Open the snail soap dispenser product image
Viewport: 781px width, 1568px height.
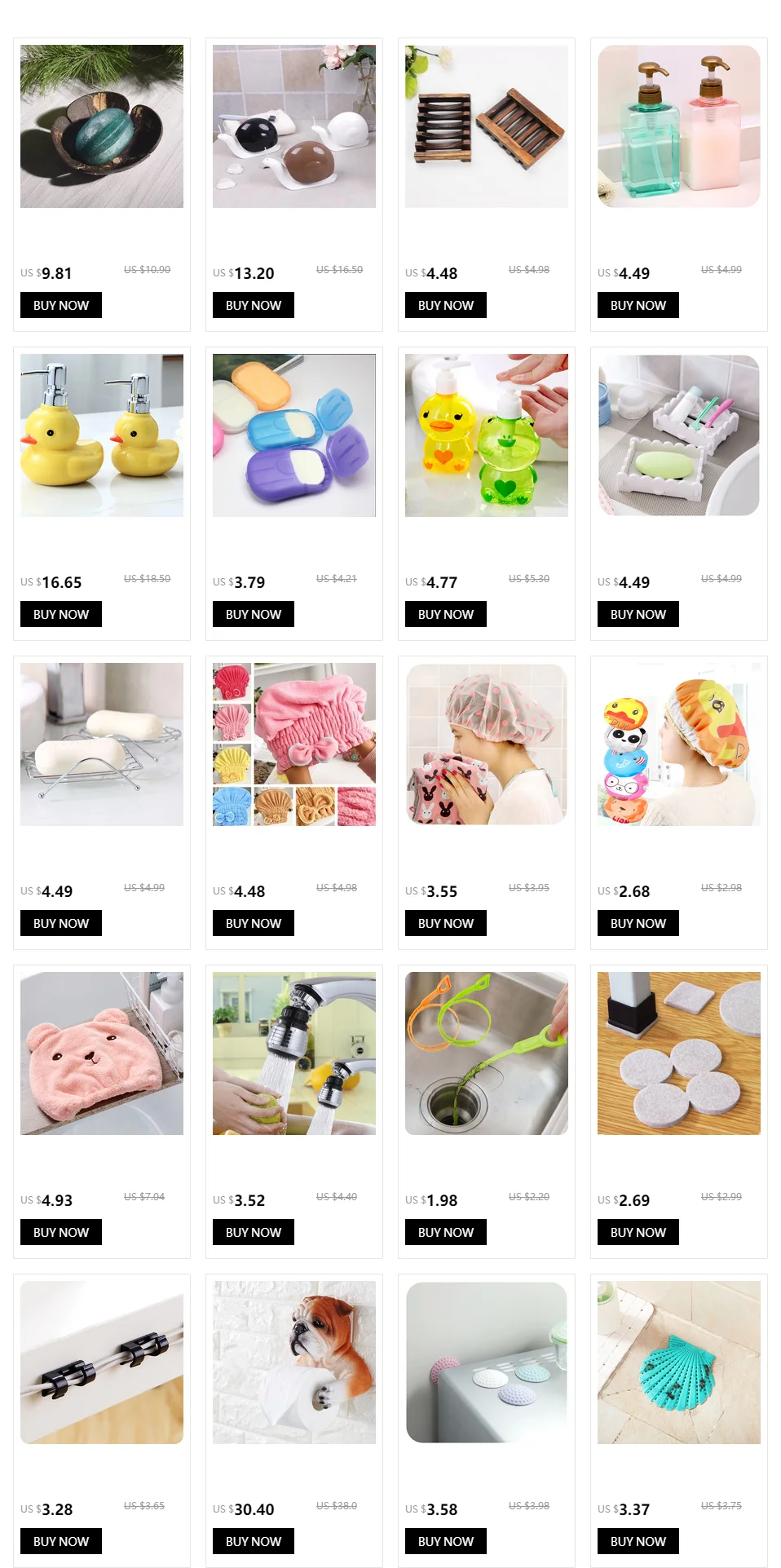294,126
